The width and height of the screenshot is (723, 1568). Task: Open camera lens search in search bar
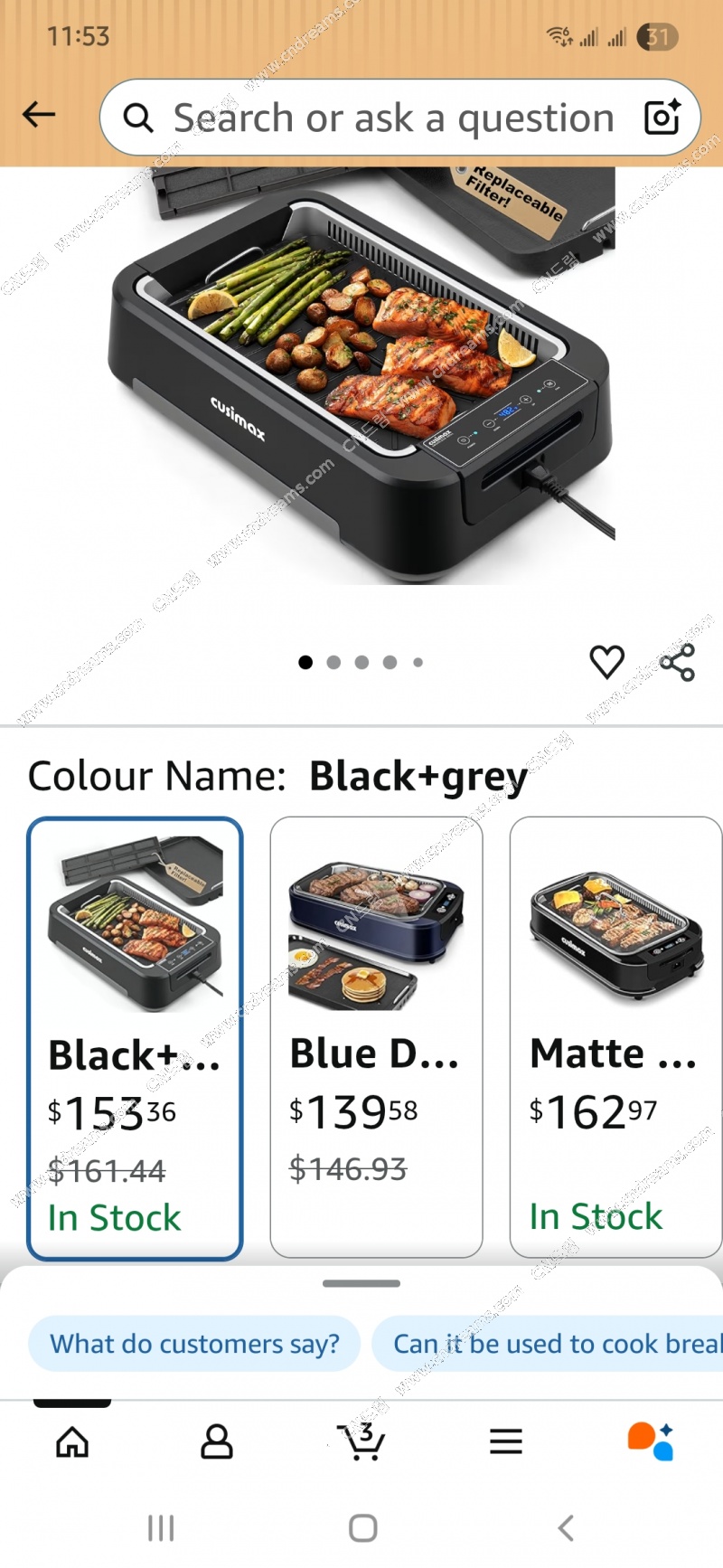click(x=662, y=118)
